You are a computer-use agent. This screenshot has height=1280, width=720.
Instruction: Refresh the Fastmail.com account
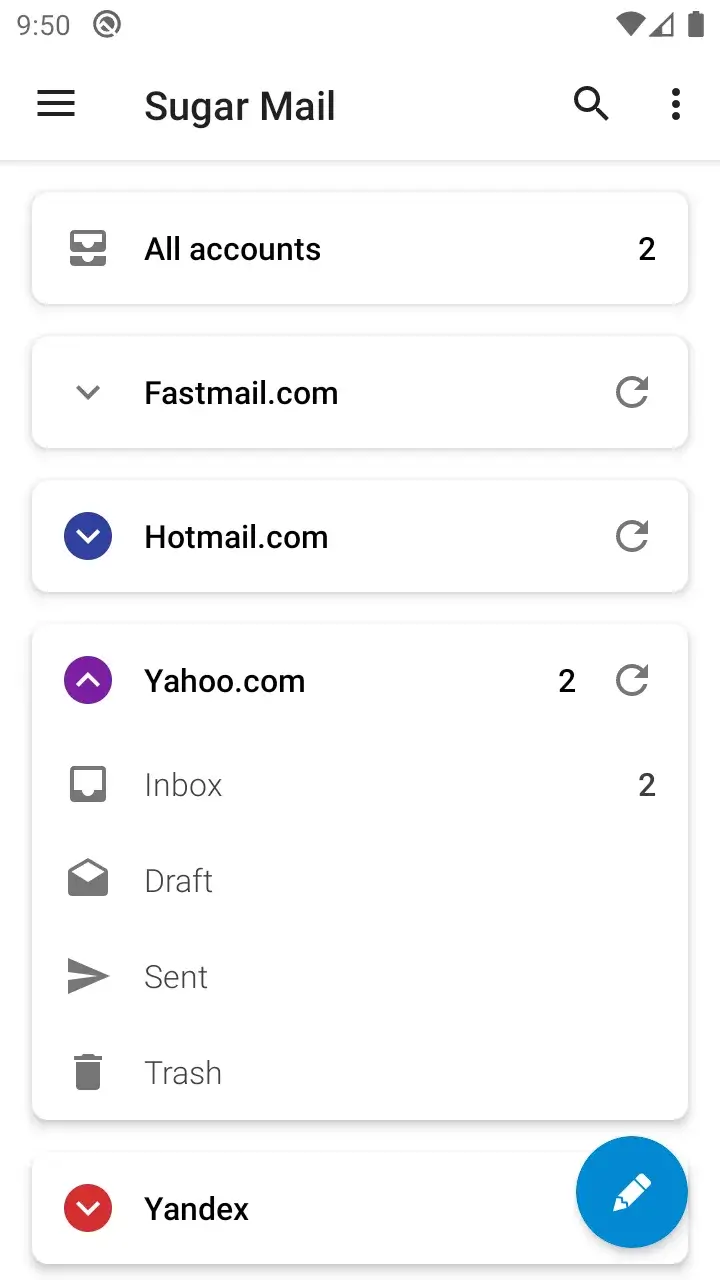pyautogui.click(x=632, y=392)
